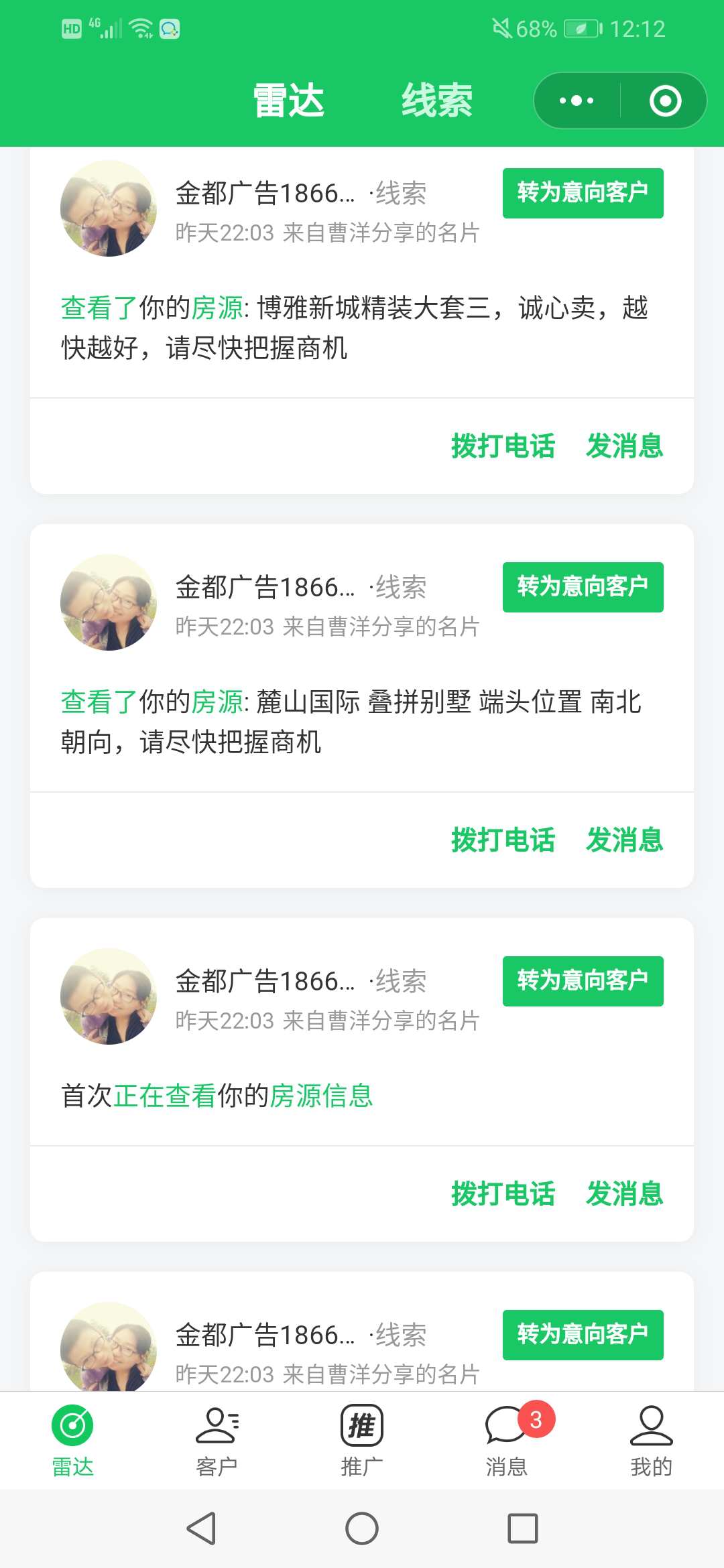Call the lead who viewed 博雅新城
724x1568 pixels.
[503, 446]
